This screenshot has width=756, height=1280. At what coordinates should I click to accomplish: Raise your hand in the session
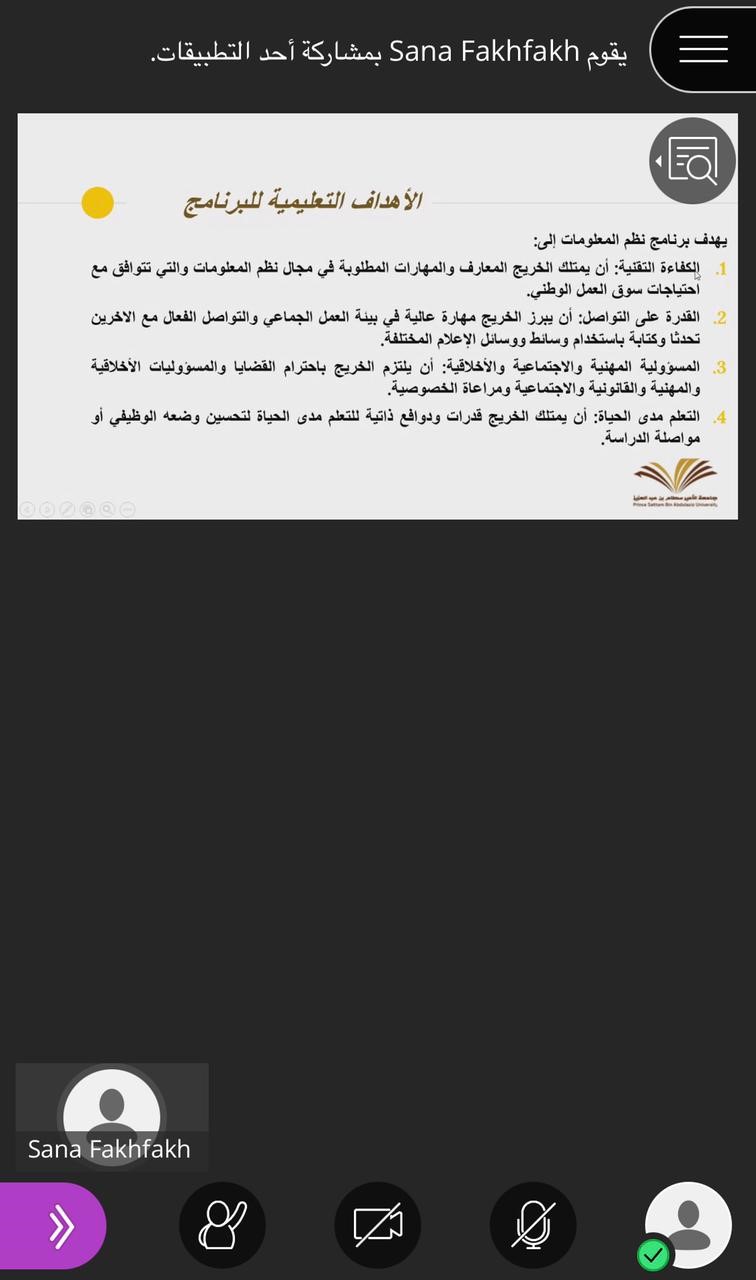tap(222, 1225)
